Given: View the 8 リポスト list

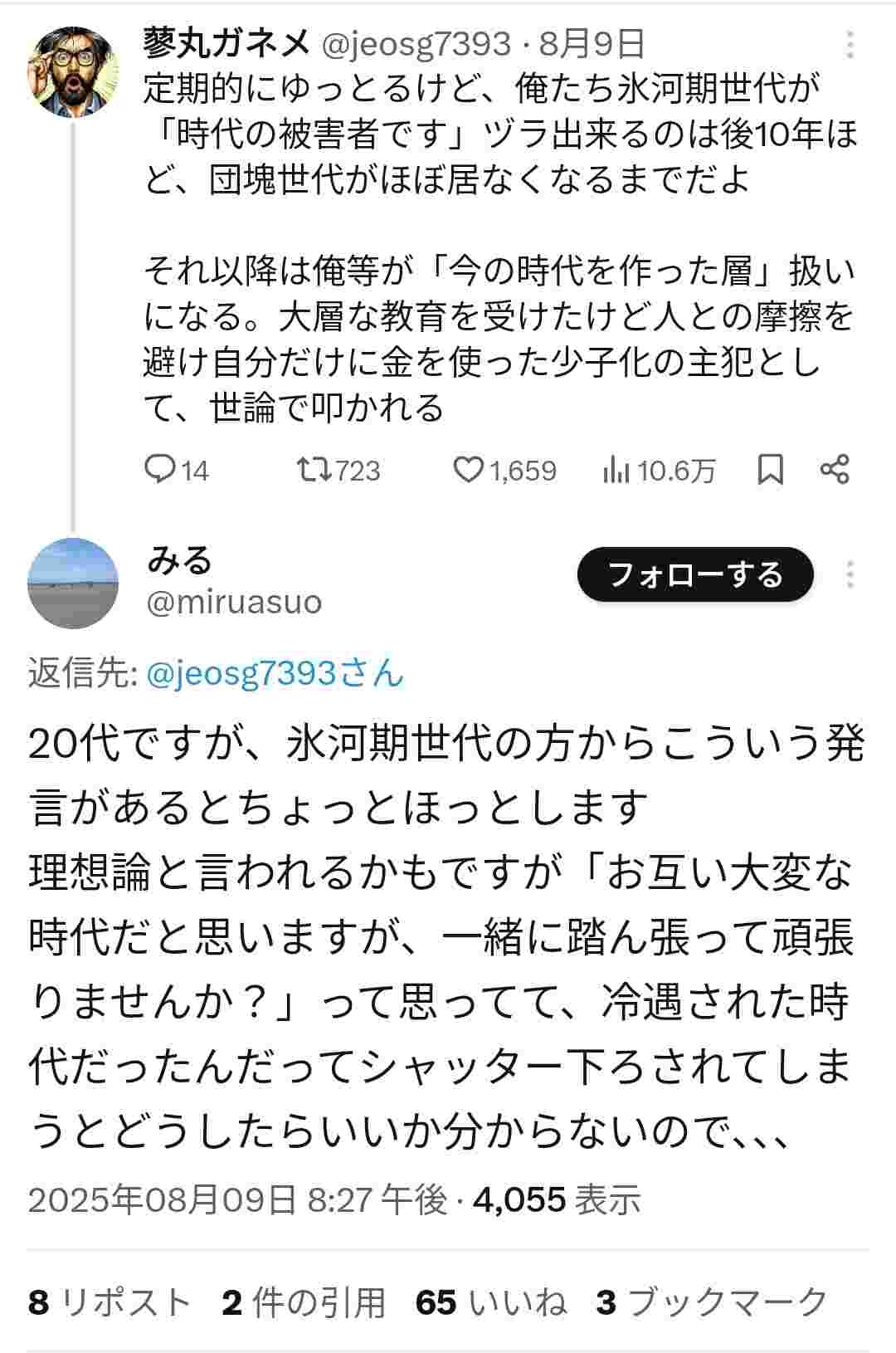Looking at the screenshot, I should point(109,1302).
